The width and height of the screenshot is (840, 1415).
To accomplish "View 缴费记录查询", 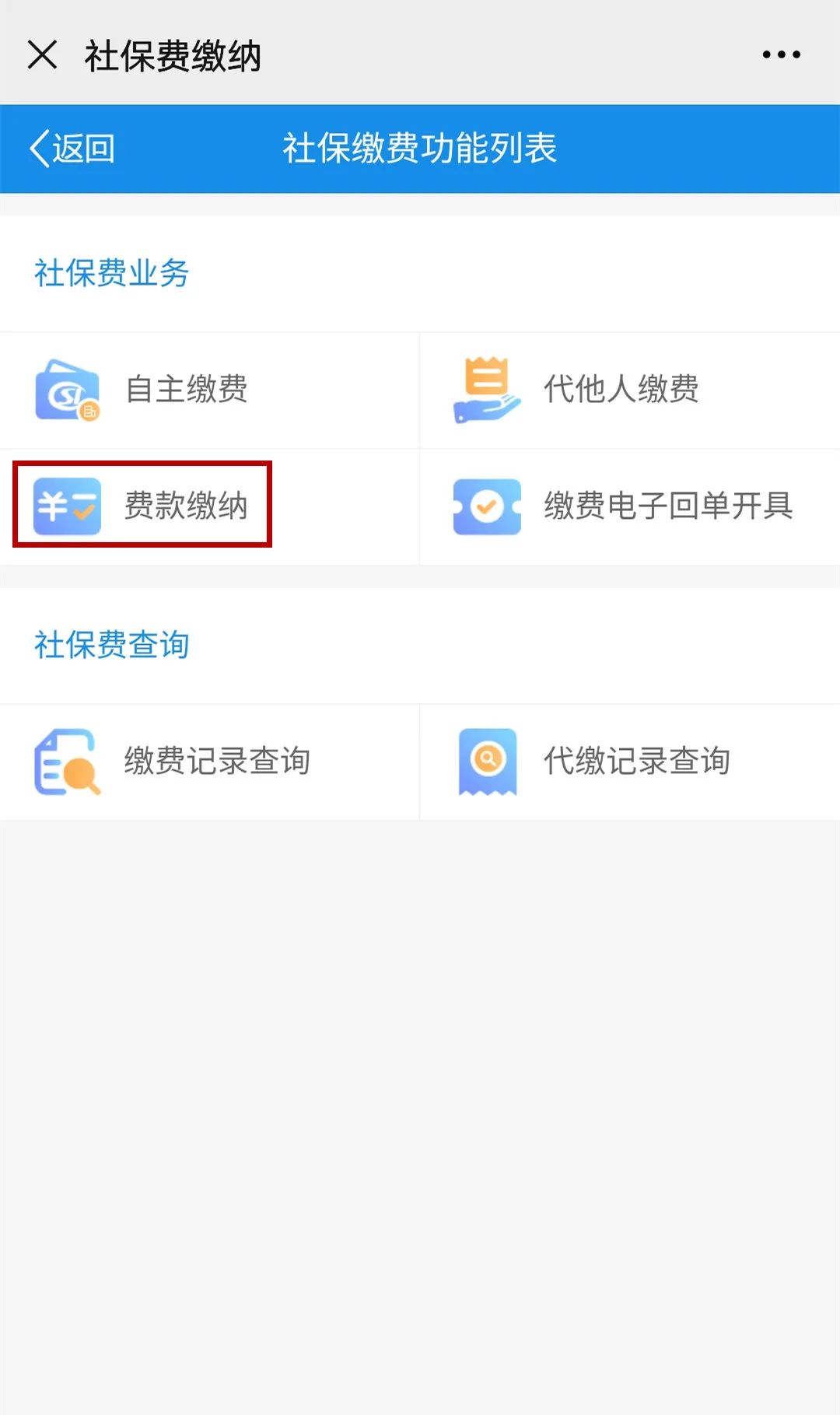I will coord(209,762).
